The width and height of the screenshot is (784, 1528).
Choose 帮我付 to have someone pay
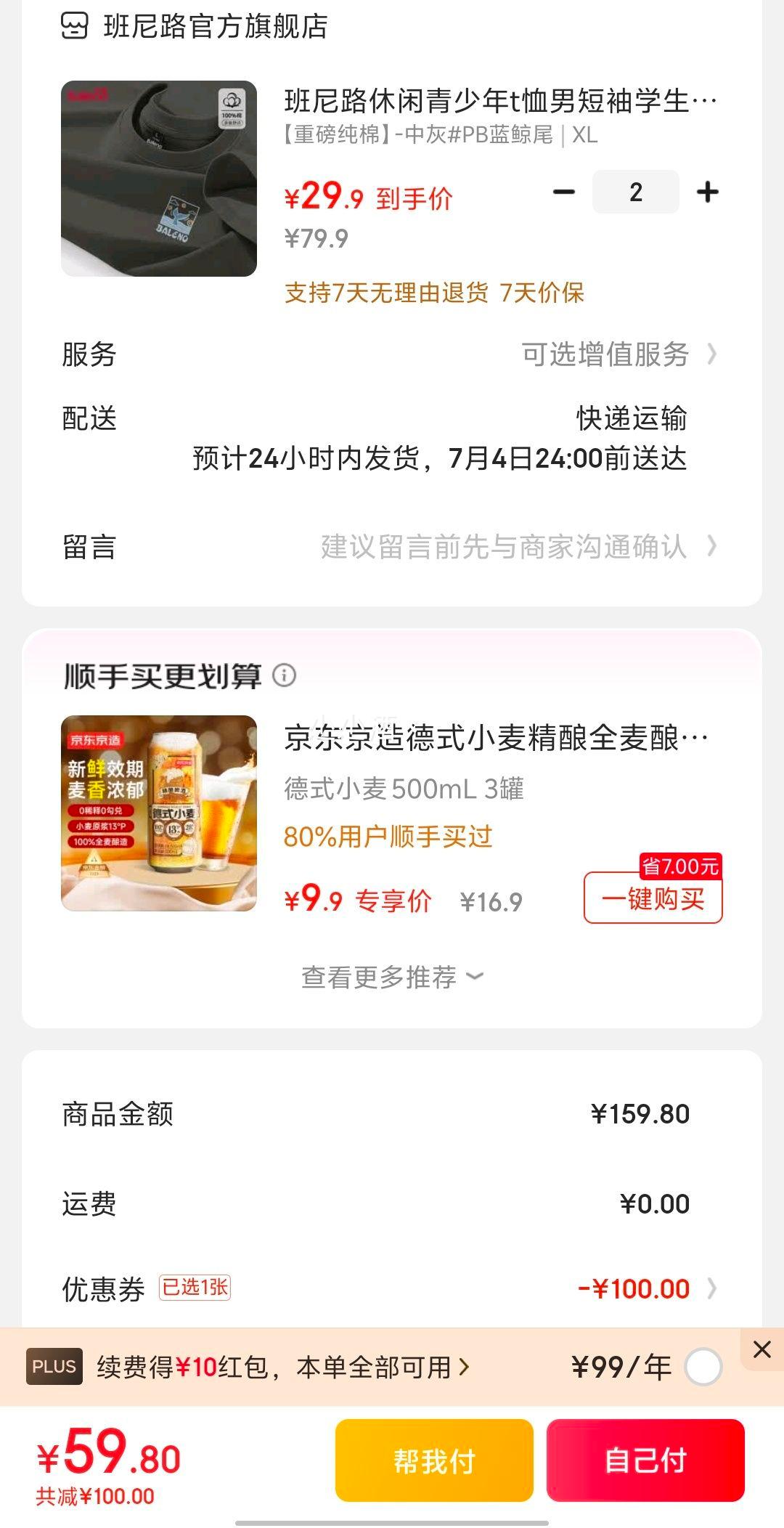click(434, 1460)
